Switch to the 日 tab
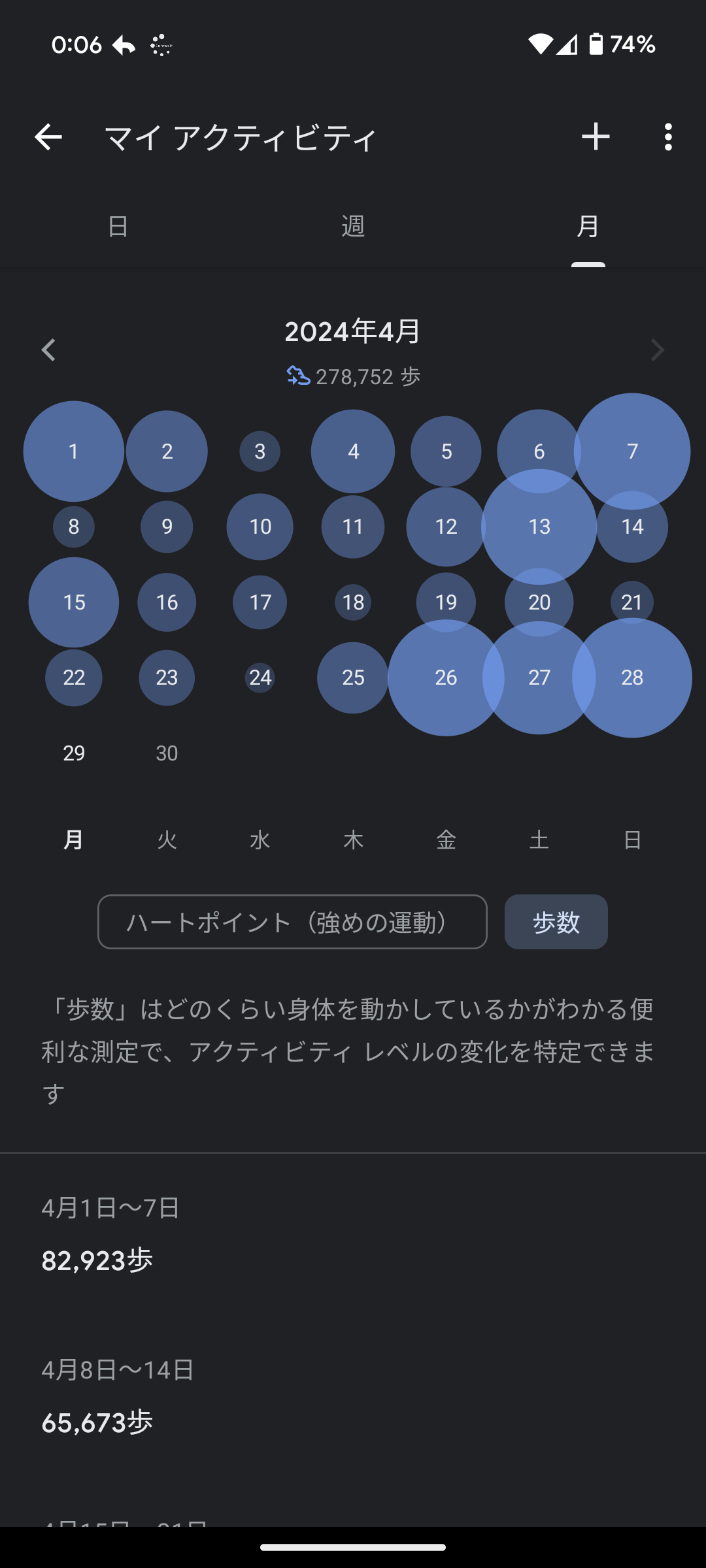 click(118, 227)
